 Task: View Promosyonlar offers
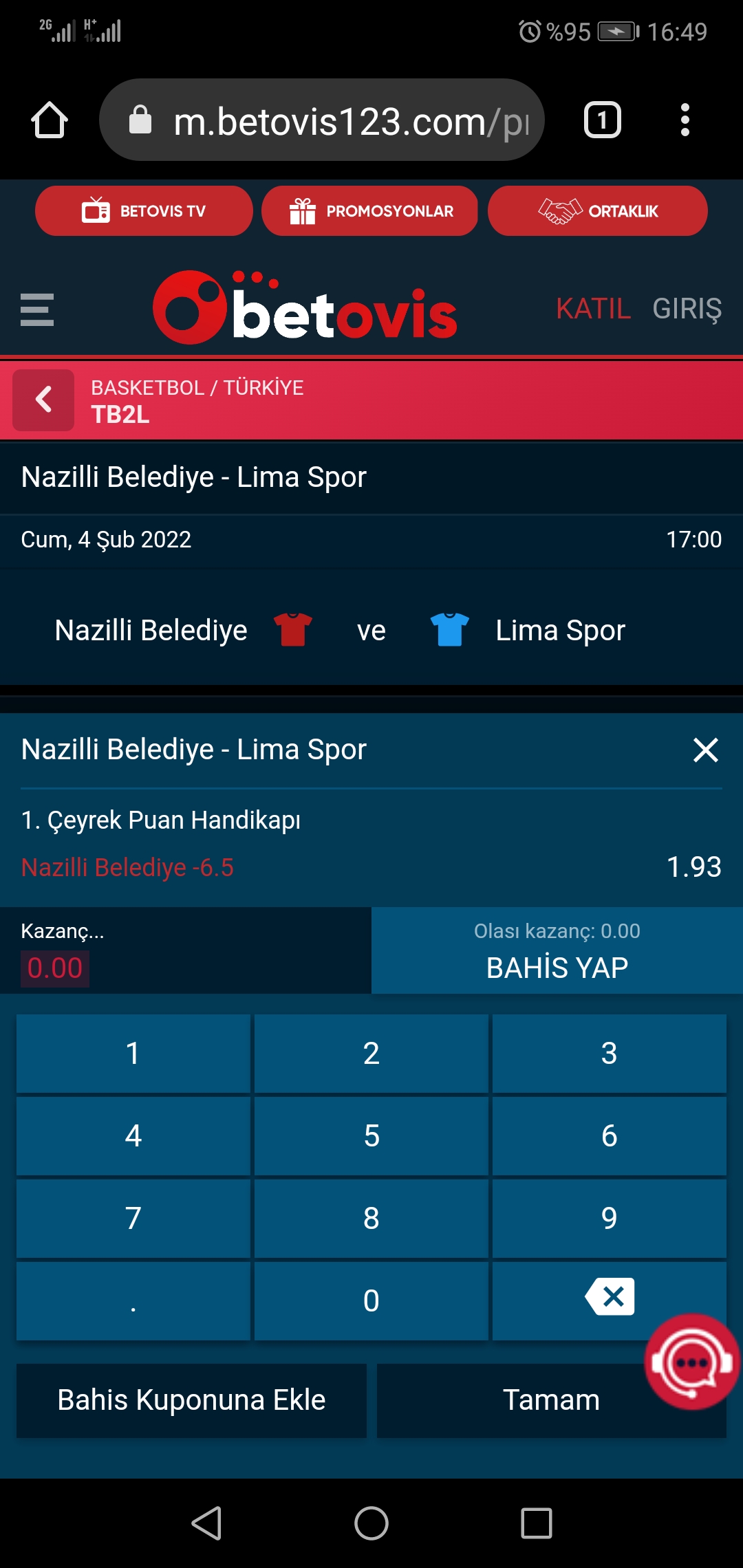coord(370,211)
